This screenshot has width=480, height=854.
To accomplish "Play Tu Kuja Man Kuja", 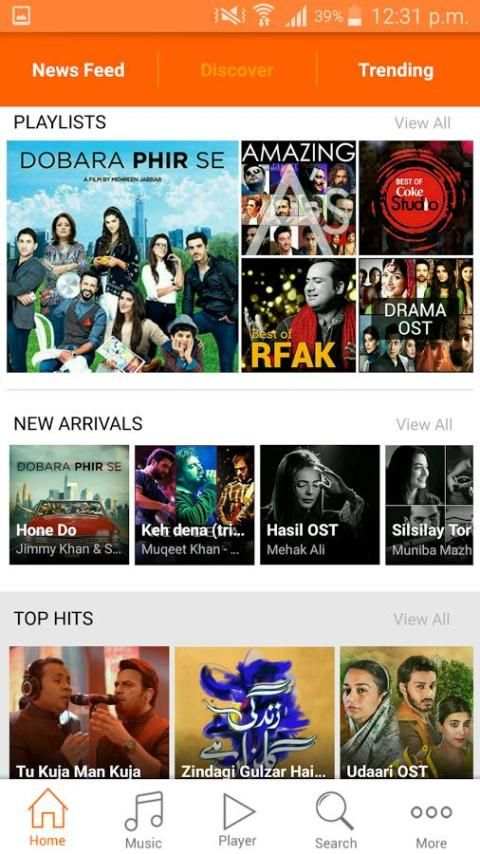I will pos(89,712).
